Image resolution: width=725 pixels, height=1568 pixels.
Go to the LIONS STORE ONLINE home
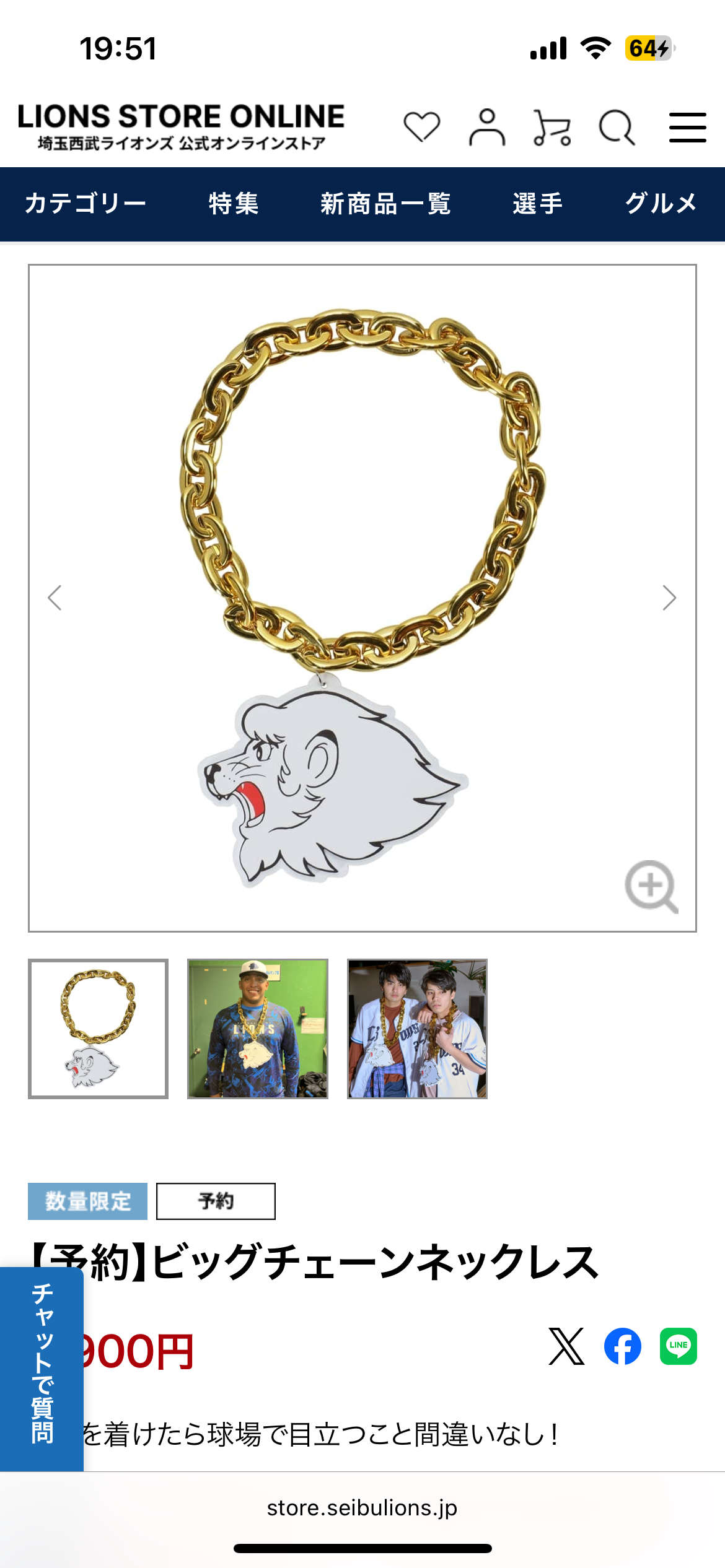point(181,127)
